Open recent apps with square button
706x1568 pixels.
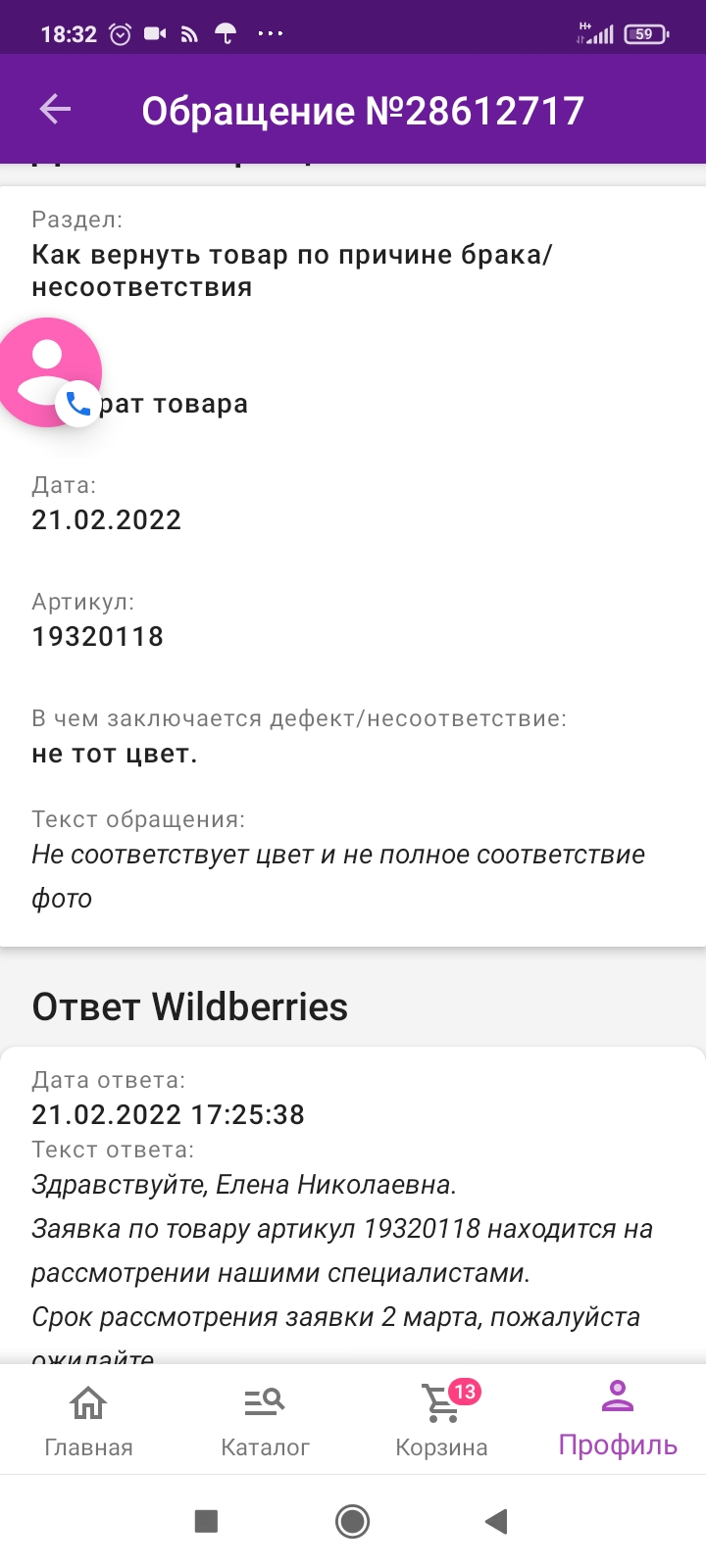click(x=206, y=1521)
